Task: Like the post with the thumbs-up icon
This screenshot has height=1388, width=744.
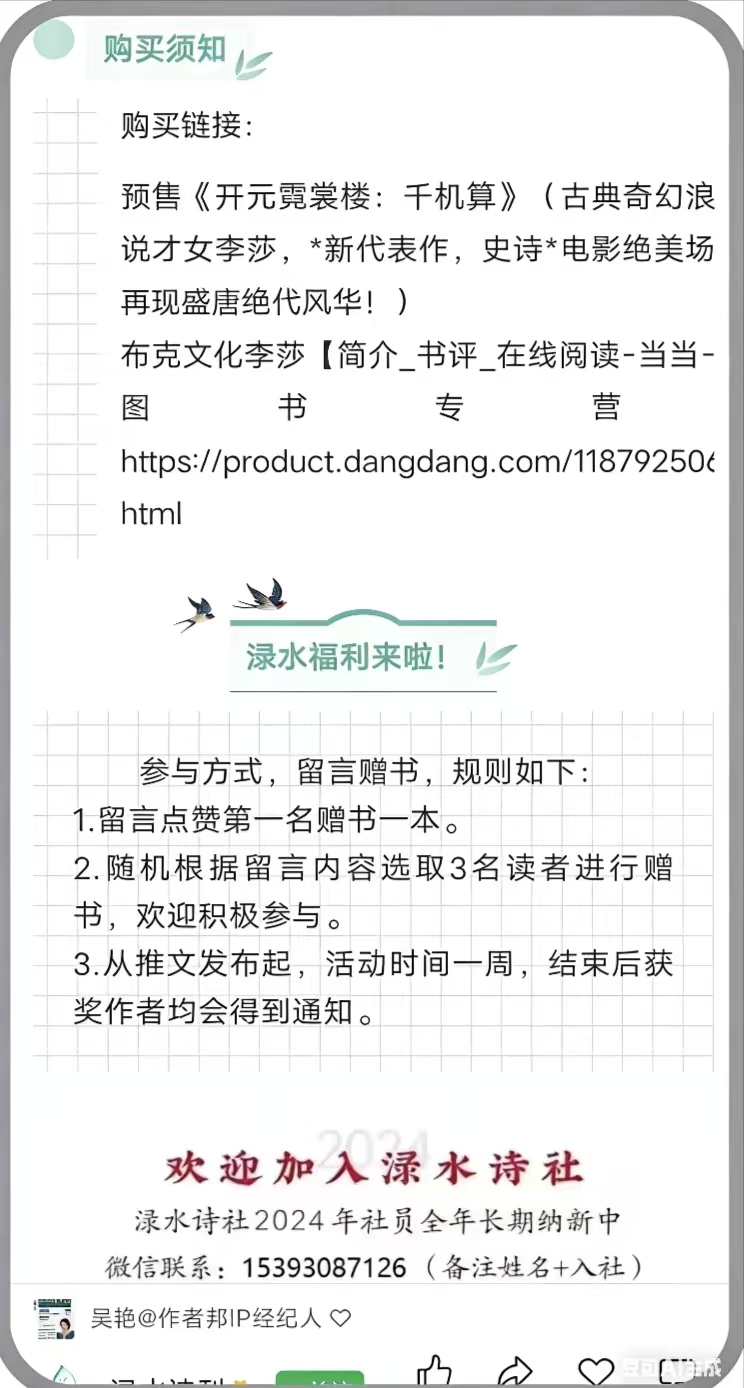Action: [x=434, y=1371]
